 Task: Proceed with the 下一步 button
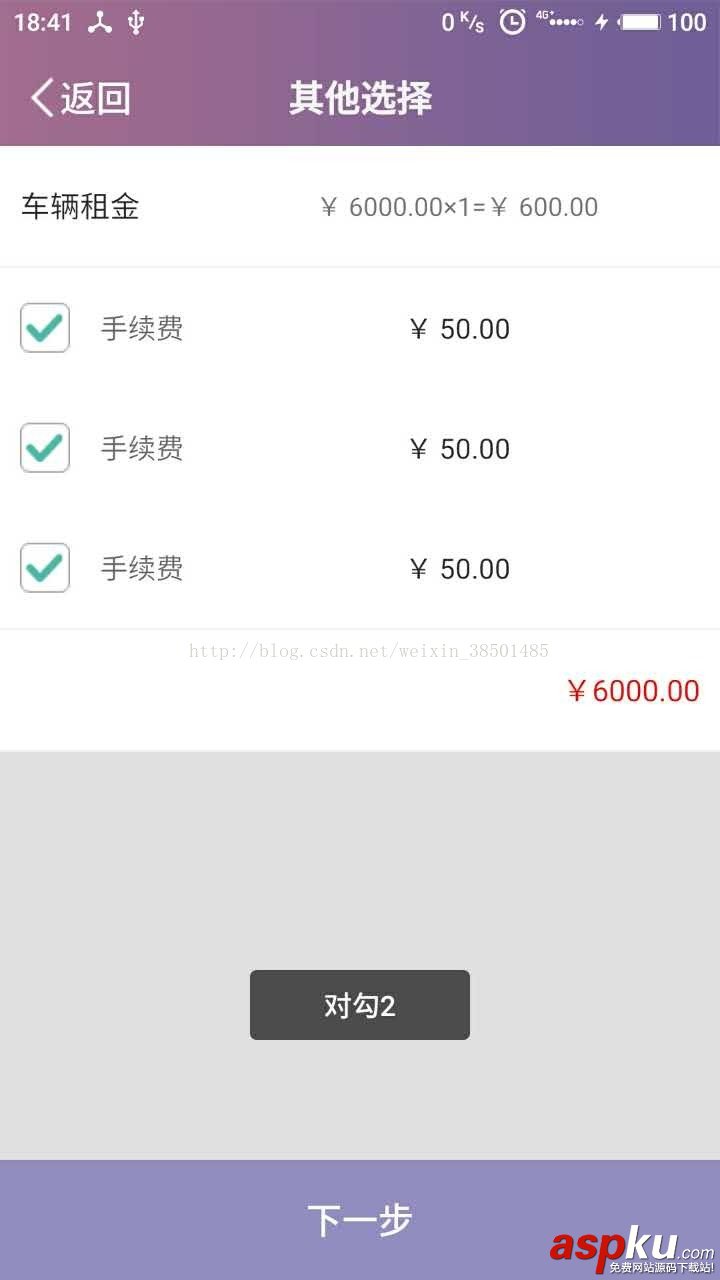[x=360, y=1219]
